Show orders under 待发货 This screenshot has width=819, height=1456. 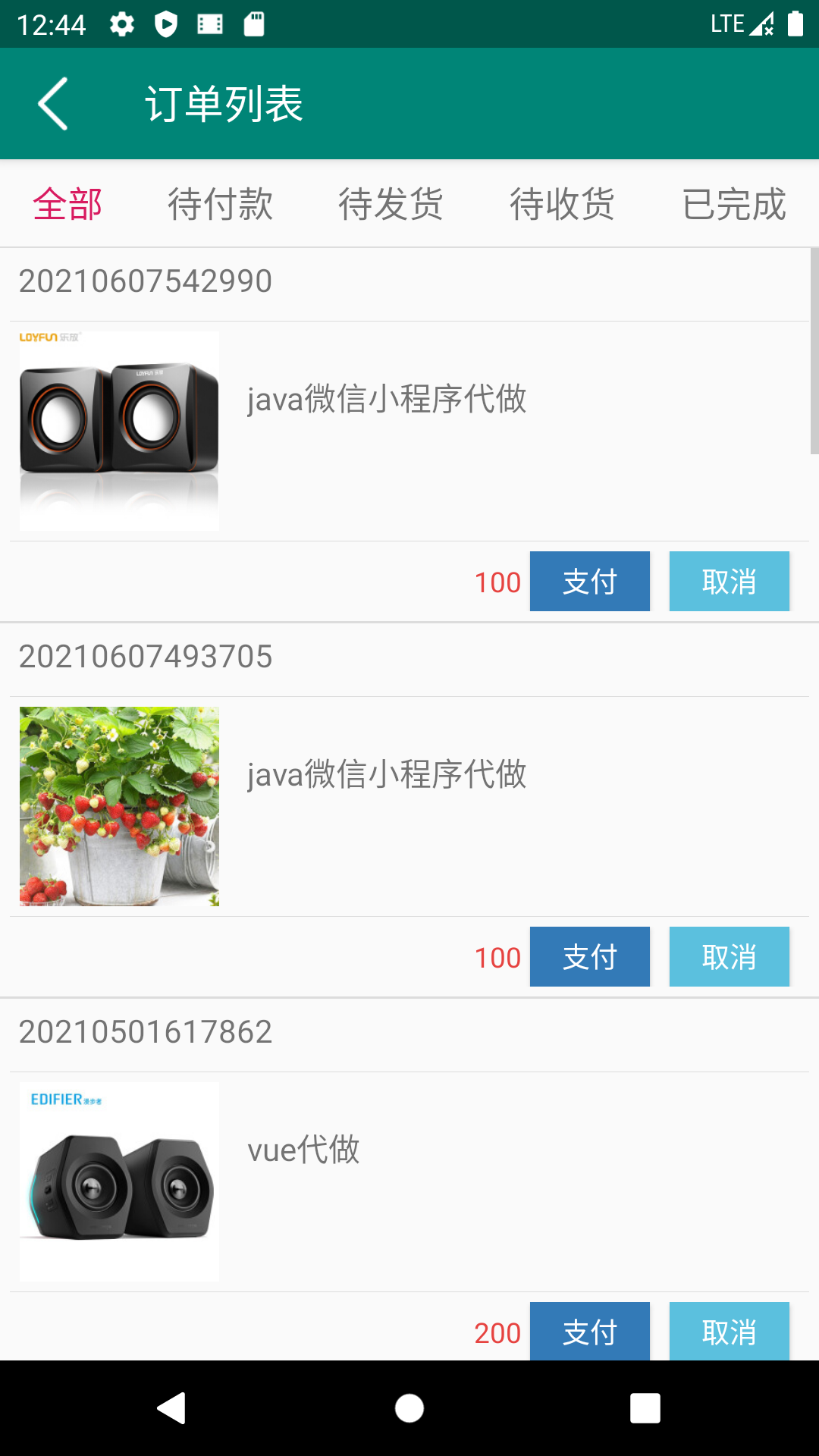point(391,205)
